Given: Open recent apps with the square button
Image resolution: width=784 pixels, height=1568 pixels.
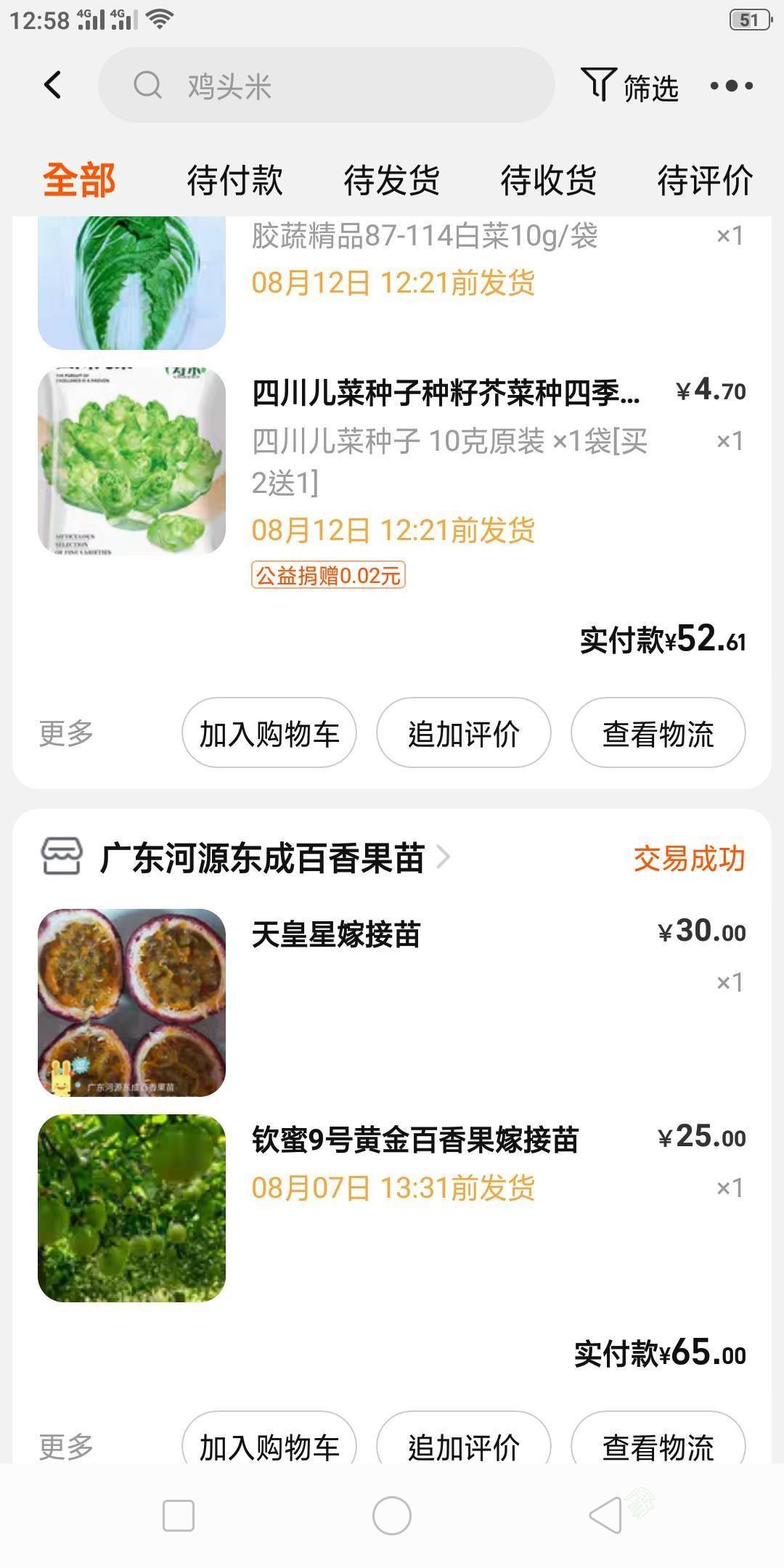Looking at the screenshot, I should click(179, 1516).
